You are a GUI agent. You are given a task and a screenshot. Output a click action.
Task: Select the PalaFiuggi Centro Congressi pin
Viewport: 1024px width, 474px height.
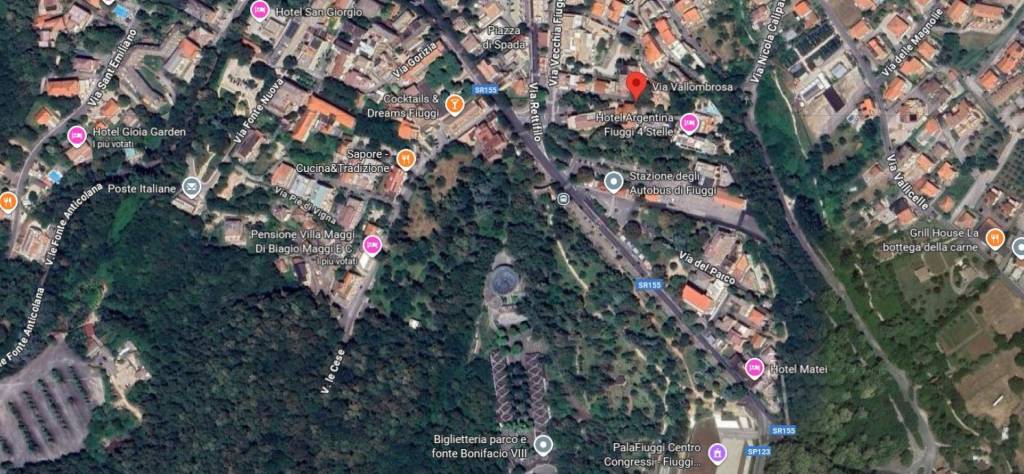[x=717, y=453]
